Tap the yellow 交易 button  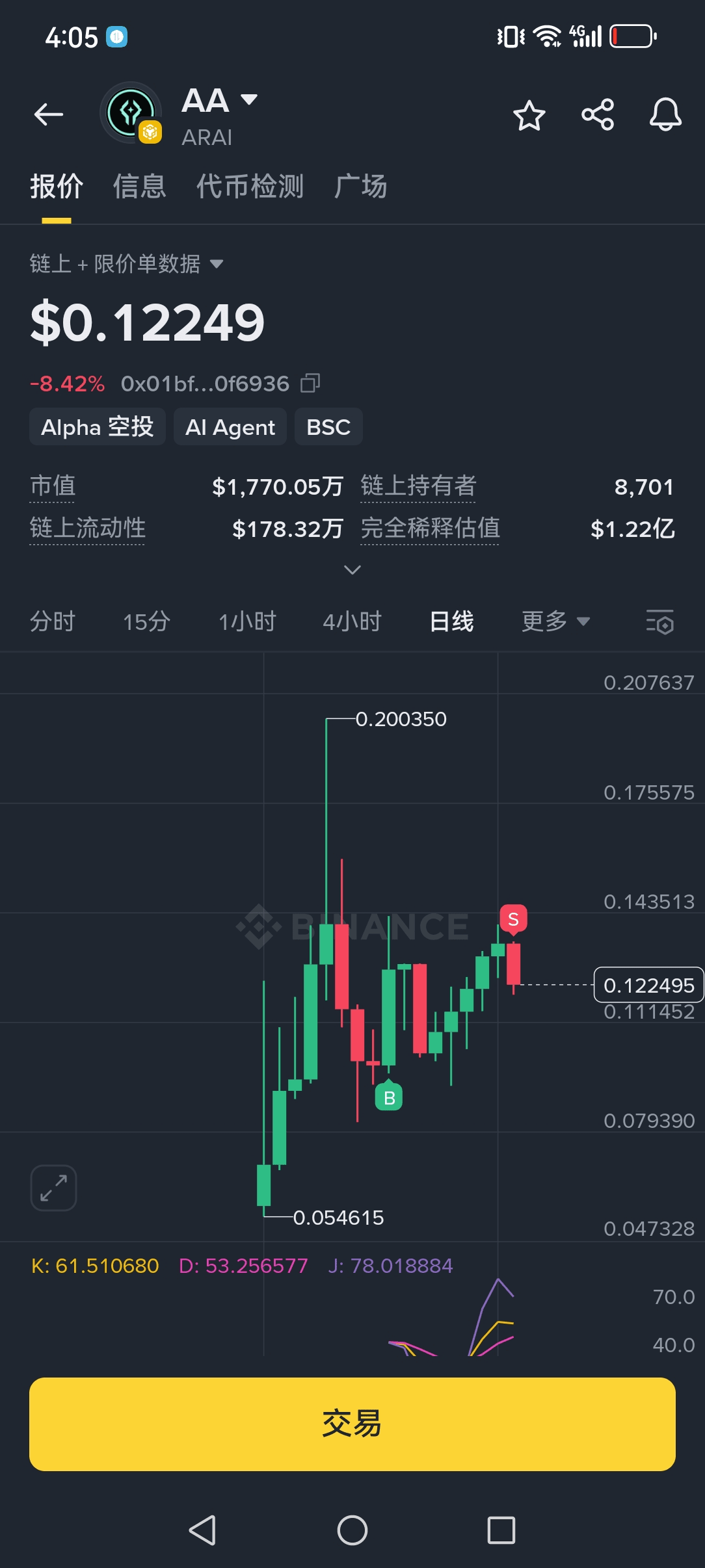pyautogui.click(x=352, y=1424)
